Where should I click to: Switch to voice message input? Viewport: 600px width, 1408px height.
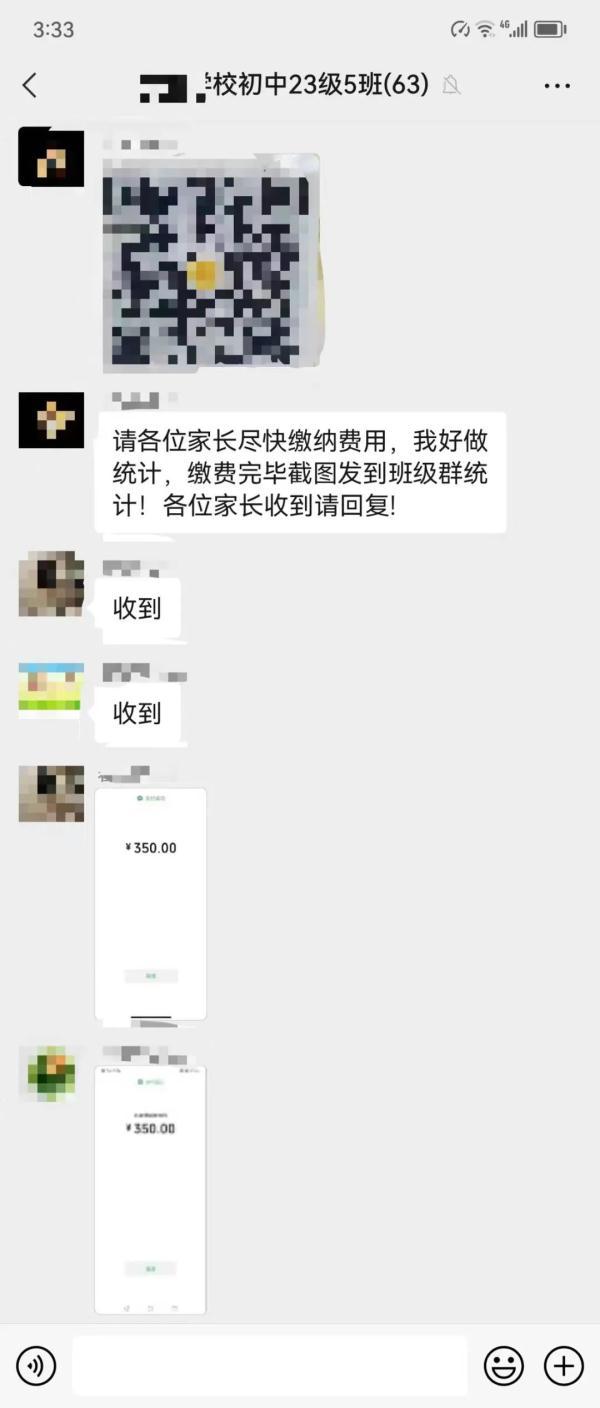coord(36,1365)
